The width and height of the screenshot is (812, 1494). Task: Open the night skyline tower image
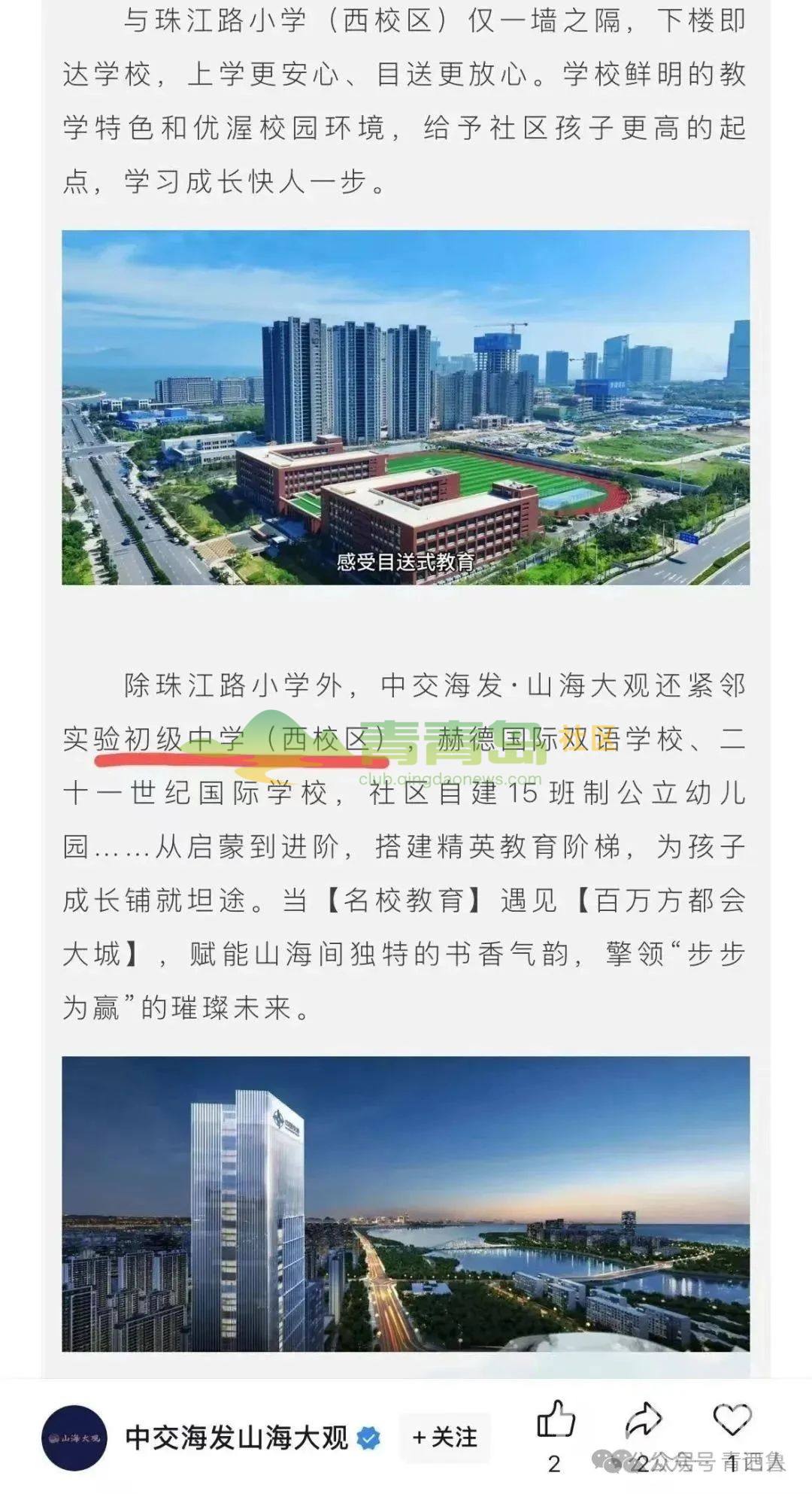(x=406, y=1203)
